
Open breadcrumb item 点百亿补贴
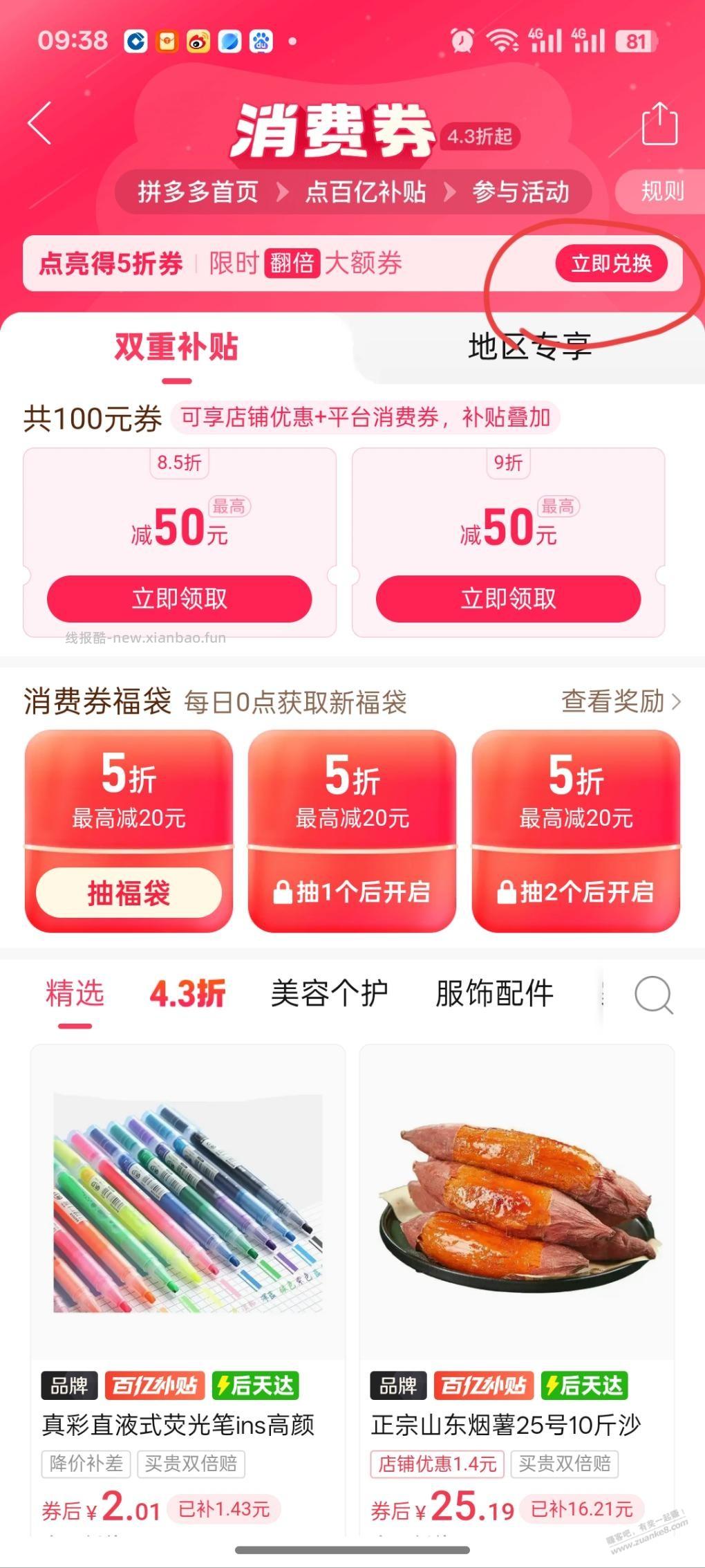click(368, 191)
